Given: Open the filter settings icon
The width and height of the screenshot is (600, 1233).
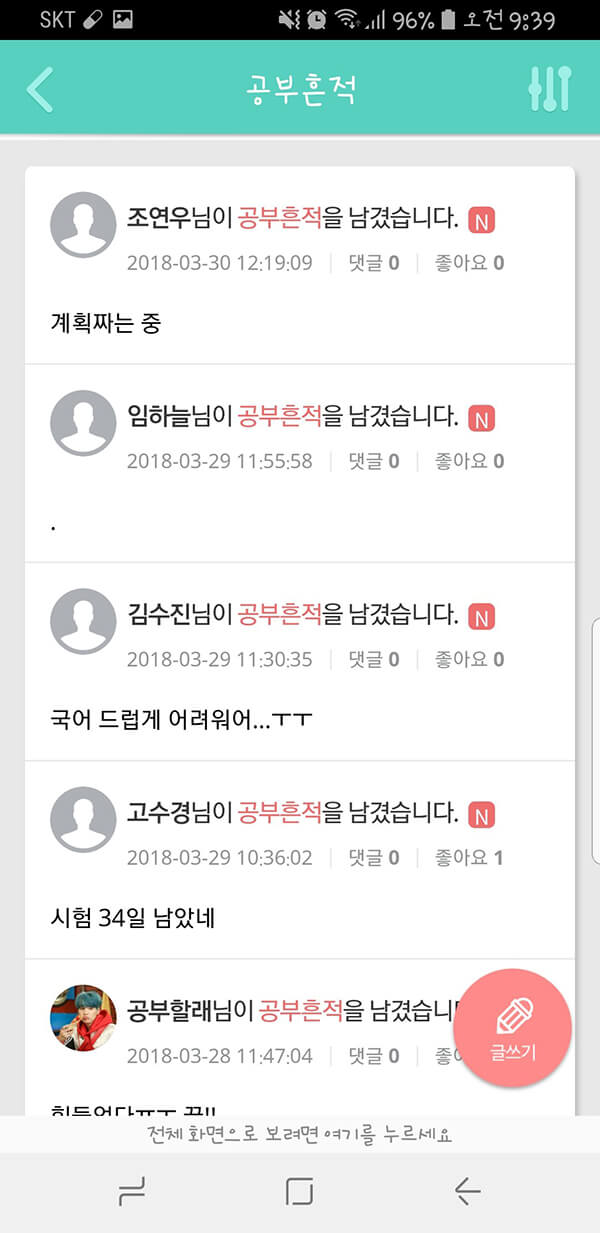Looking at the screenshot, I should point(549,90).
